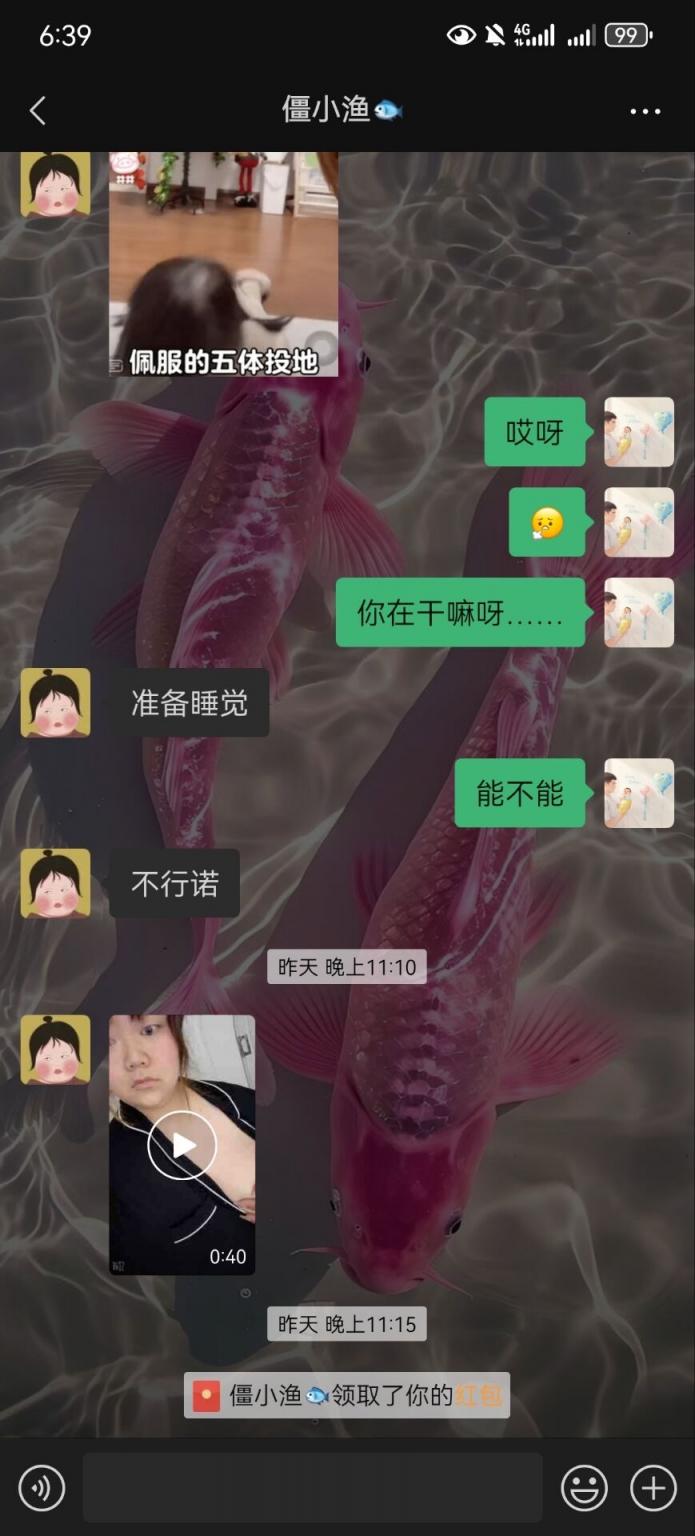Screen dimensions: 695x1536
Task: Go back from the chat
Action: (38, 110)
